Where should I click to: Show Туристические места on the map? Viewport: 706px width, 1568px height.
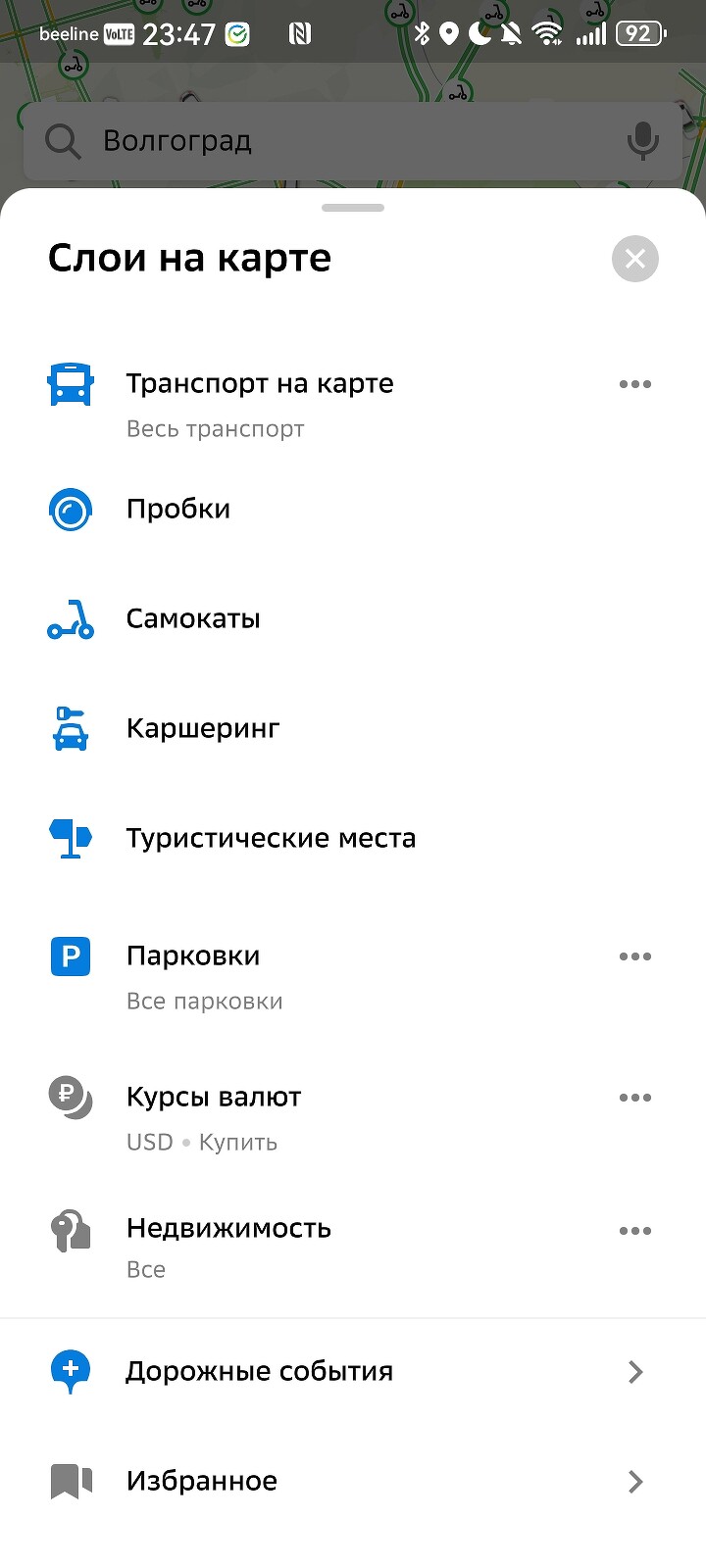(271, 839)
